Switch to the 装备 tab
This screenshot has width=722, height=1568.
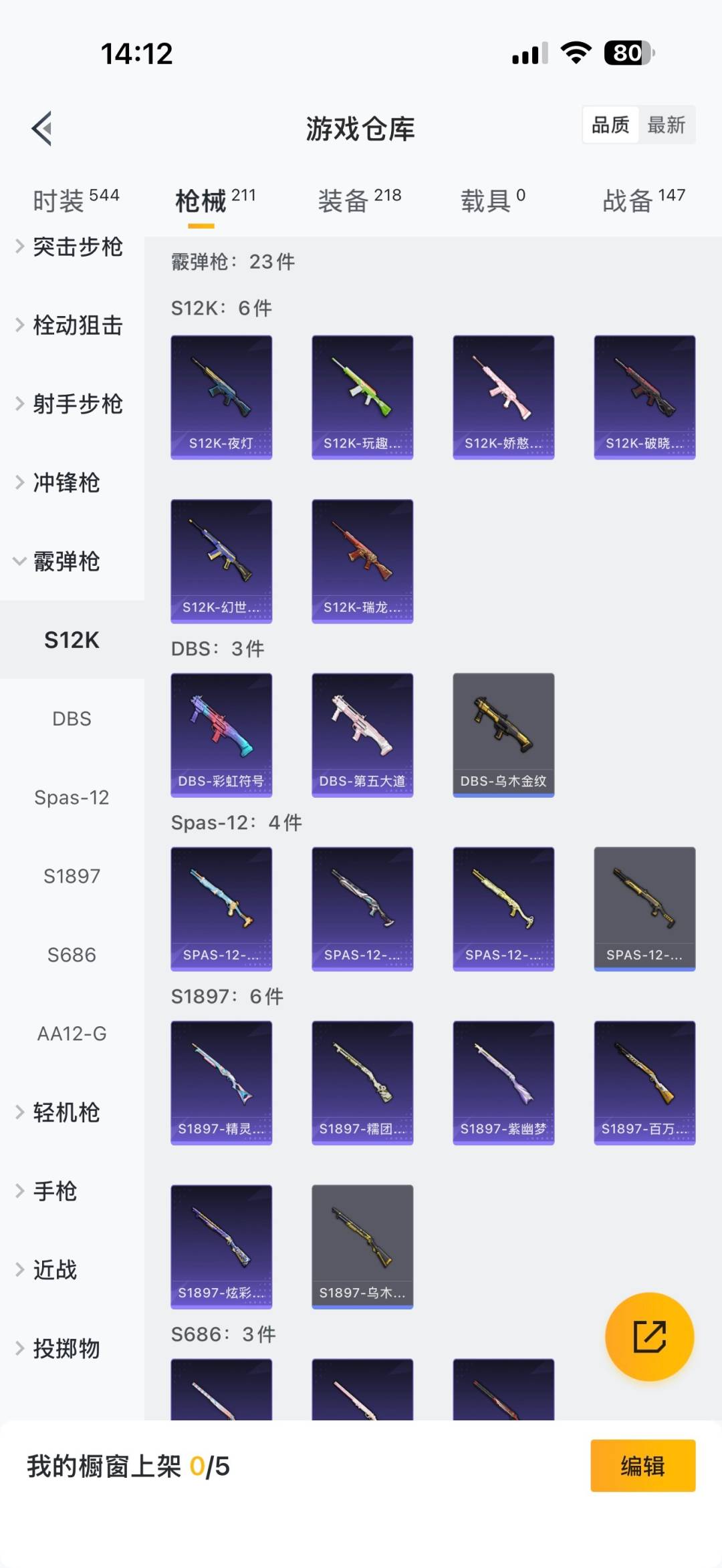coord(359,200)
